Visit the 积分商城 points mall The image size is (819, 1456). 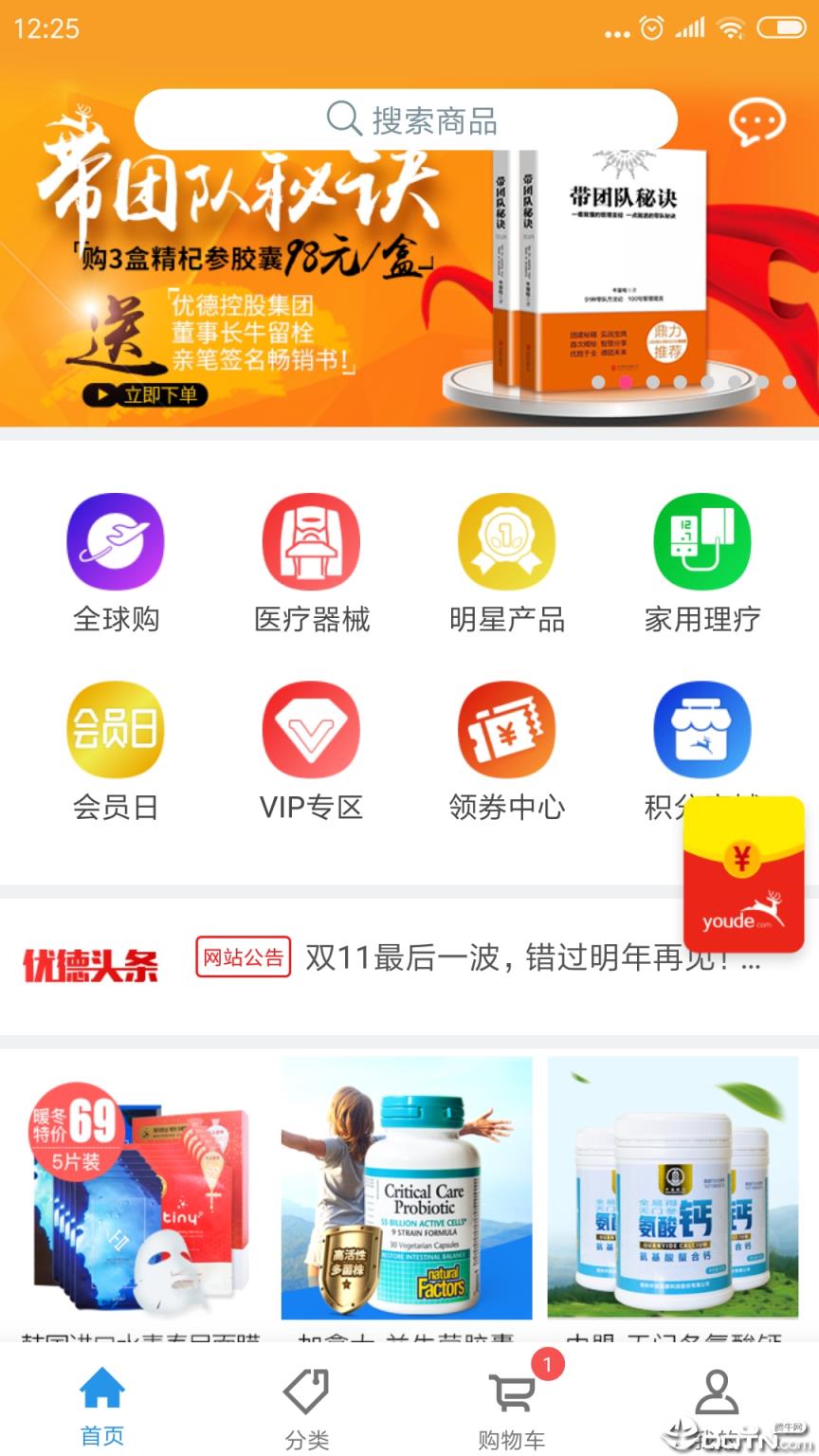[702, 728]
